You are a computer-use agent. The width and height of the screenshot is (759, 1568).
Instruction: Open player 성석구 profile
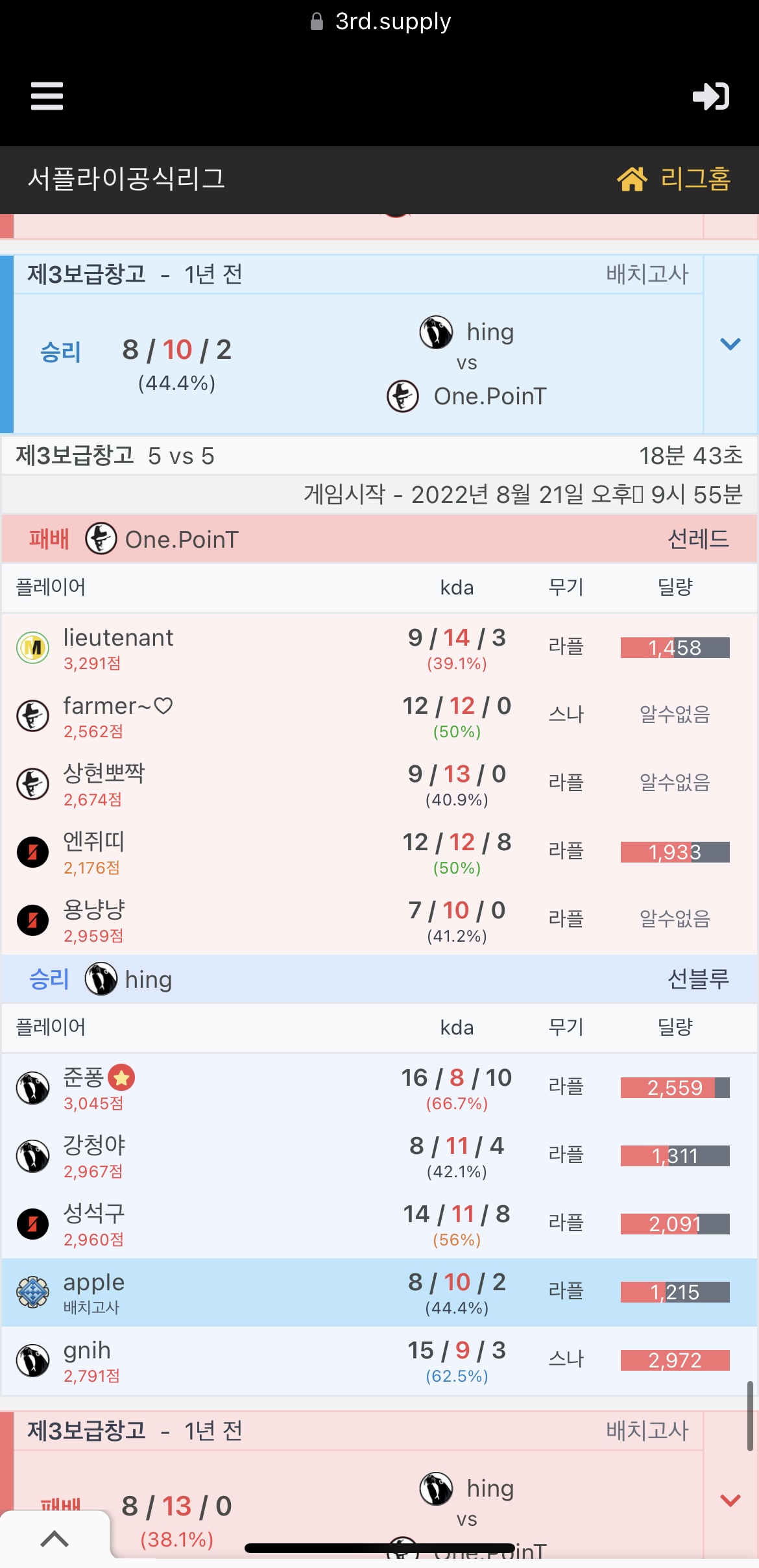coord(94,1214)
